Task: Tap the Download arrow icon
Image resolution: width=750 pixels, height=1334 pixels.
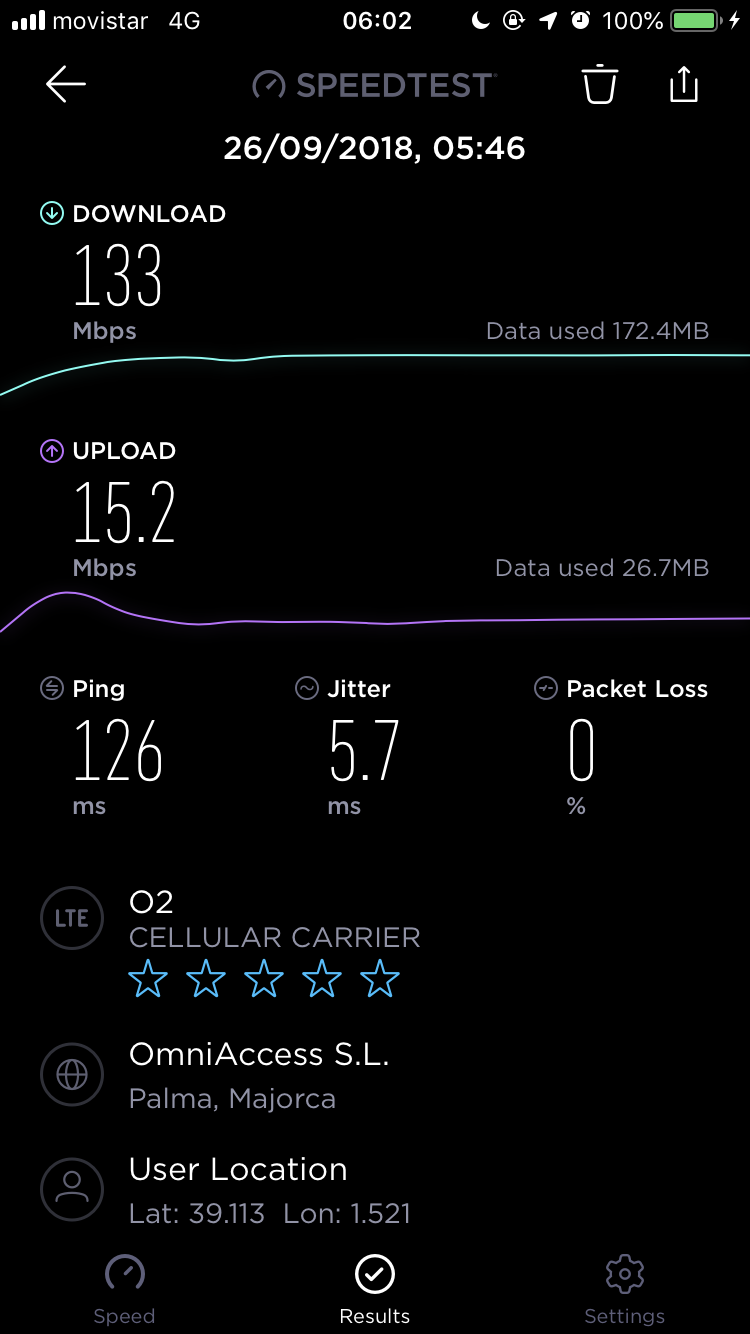Action: pos(51,213)
